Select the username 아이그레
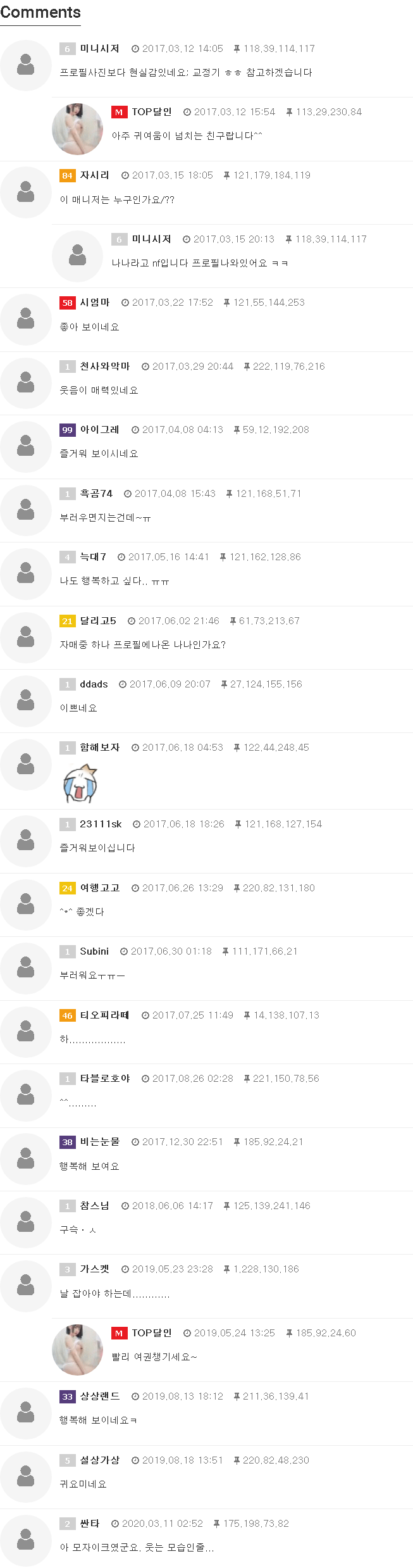Image resolution: width=413 pixels, height=1568 pixels. (x=99, y=430)
